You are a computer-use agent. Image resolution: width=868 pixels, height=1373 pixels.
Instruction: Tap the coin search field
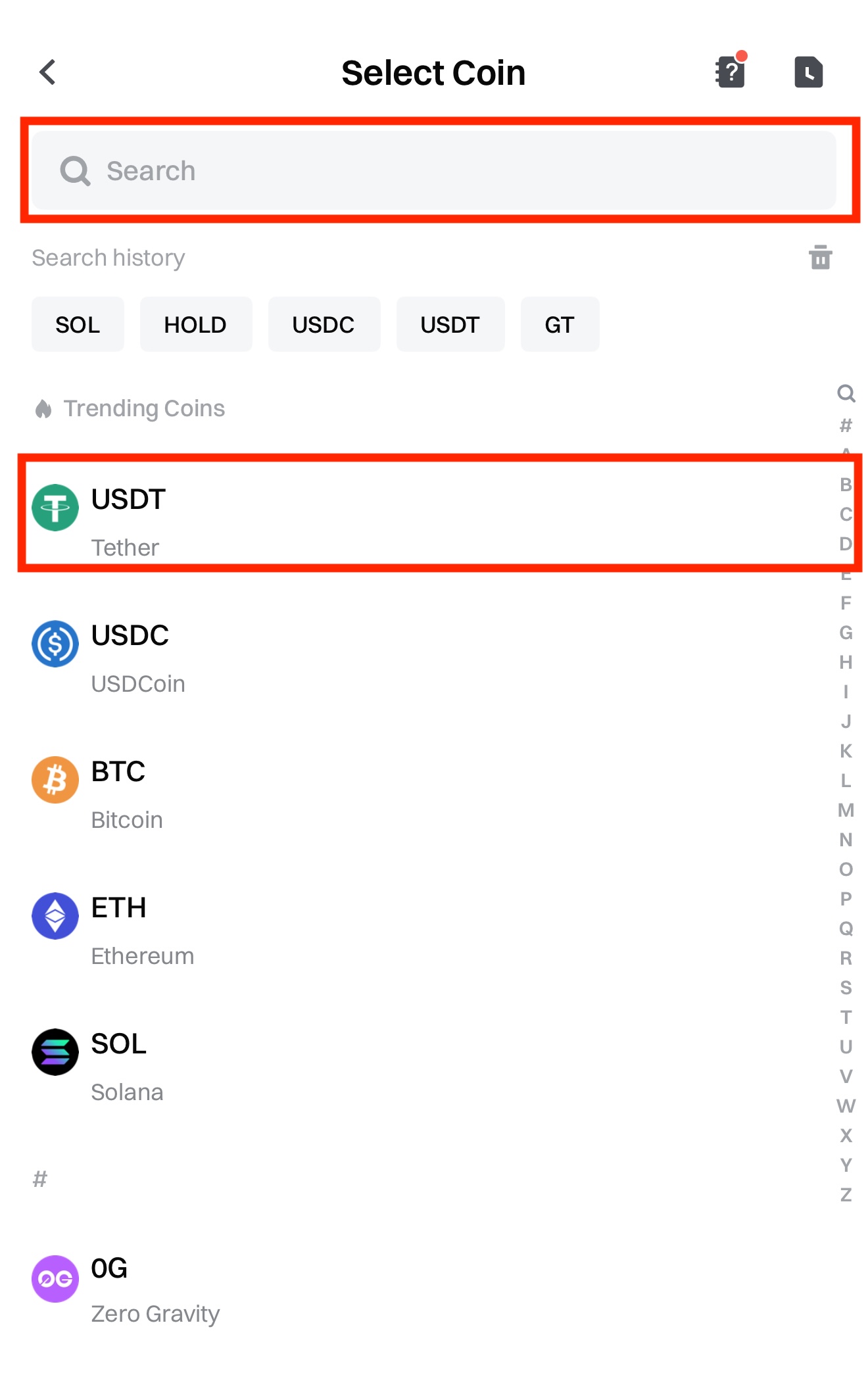pos(434,170)
